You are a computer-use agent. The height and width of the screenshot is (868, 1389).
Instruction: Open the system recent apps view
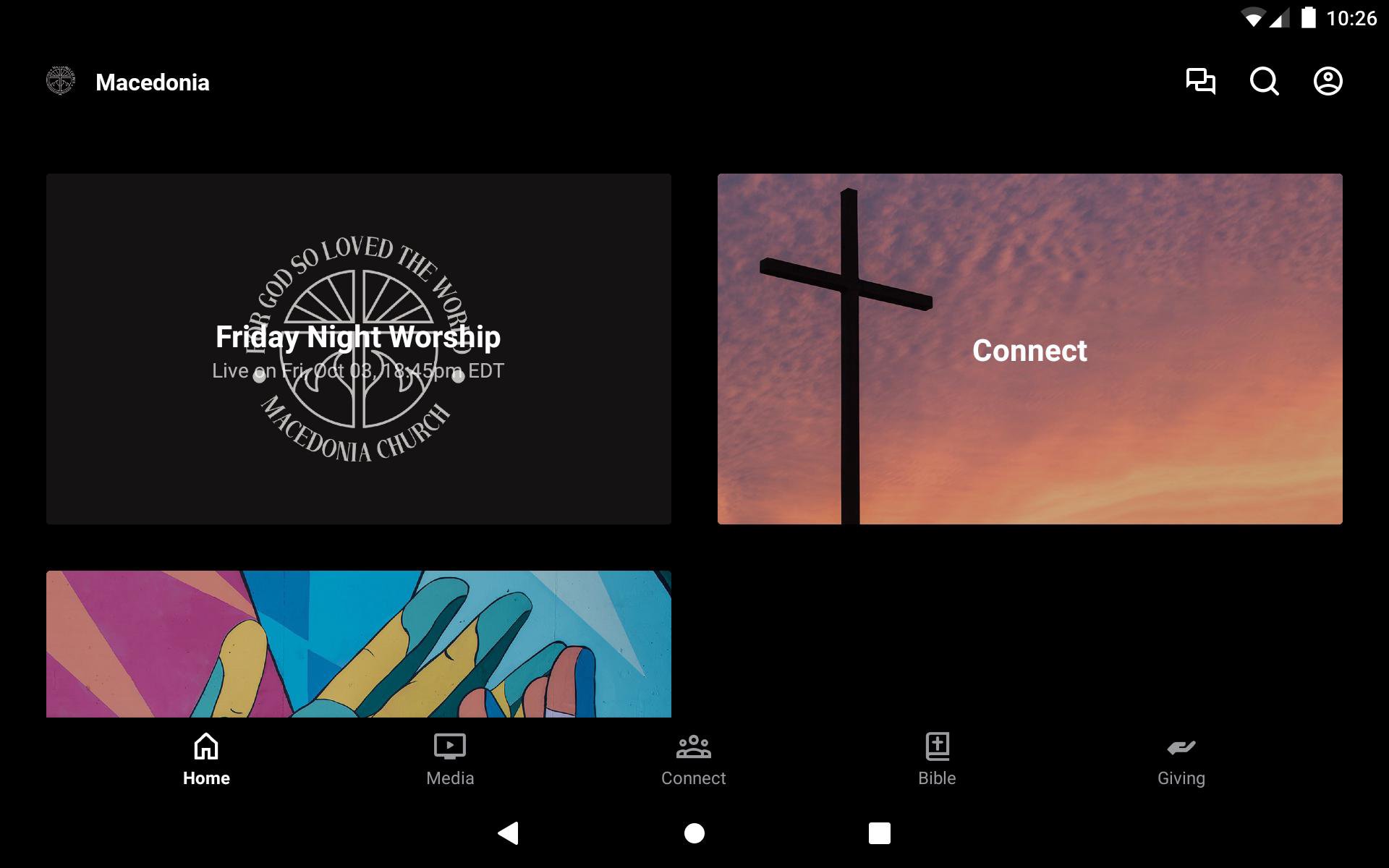[879, 833]
